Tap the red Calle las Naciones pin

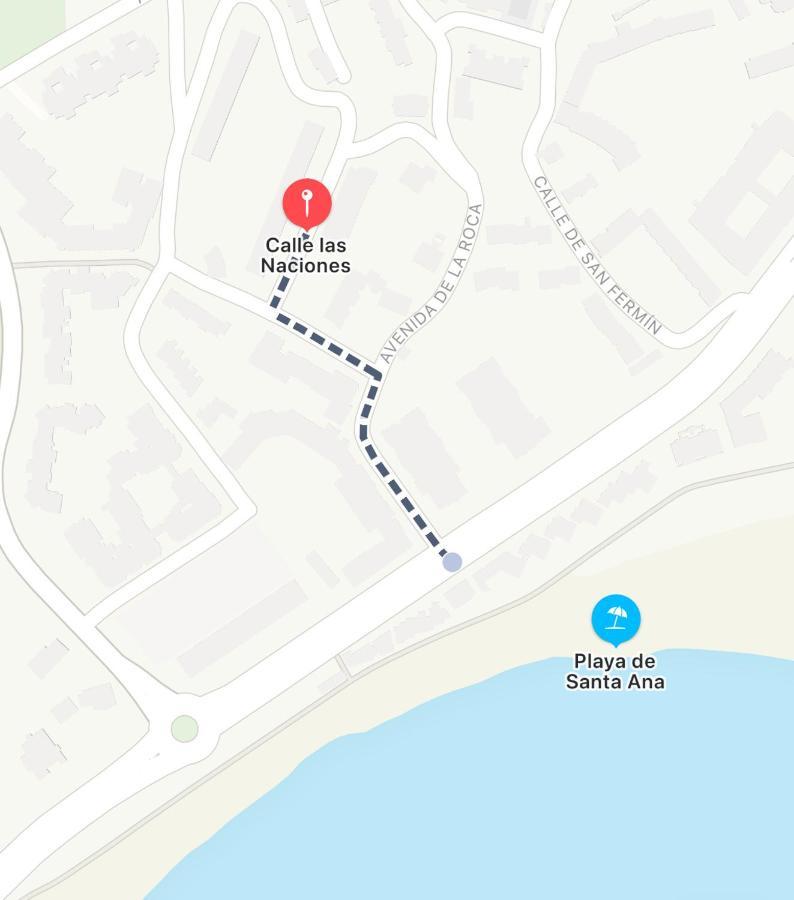(x=307, y=204)
